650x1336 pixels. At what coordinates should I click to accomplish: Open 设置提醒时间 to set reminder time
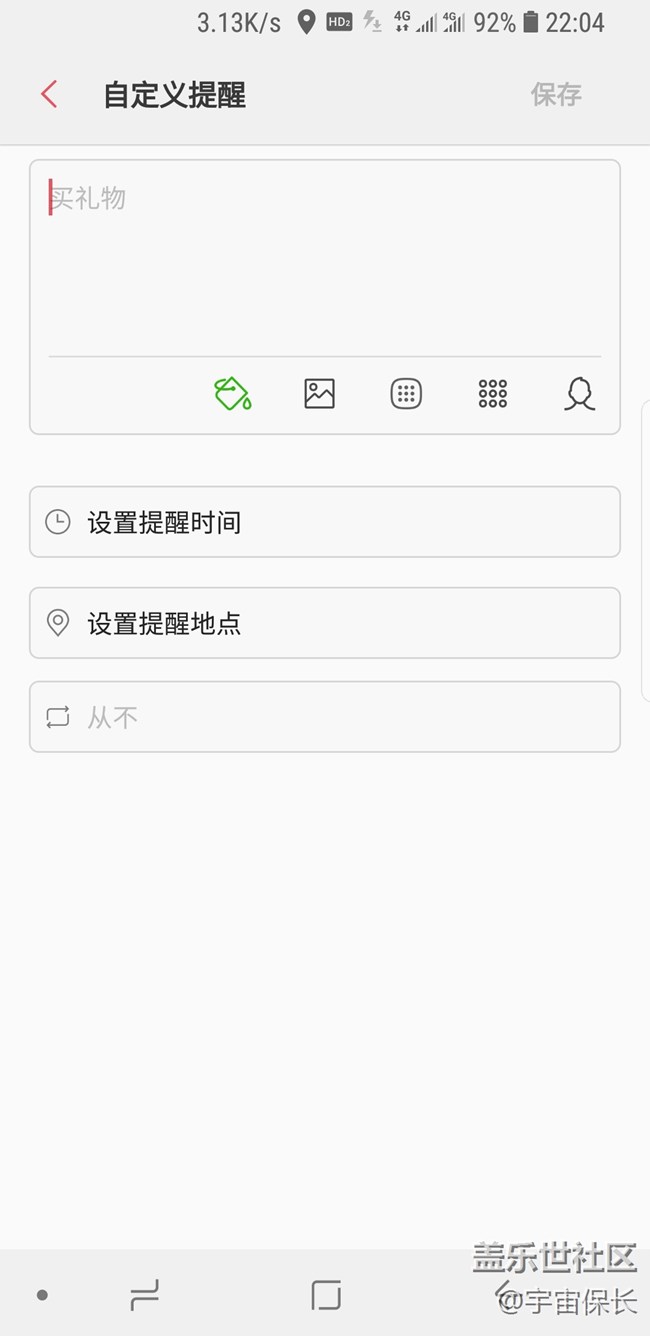coord(324,522)
